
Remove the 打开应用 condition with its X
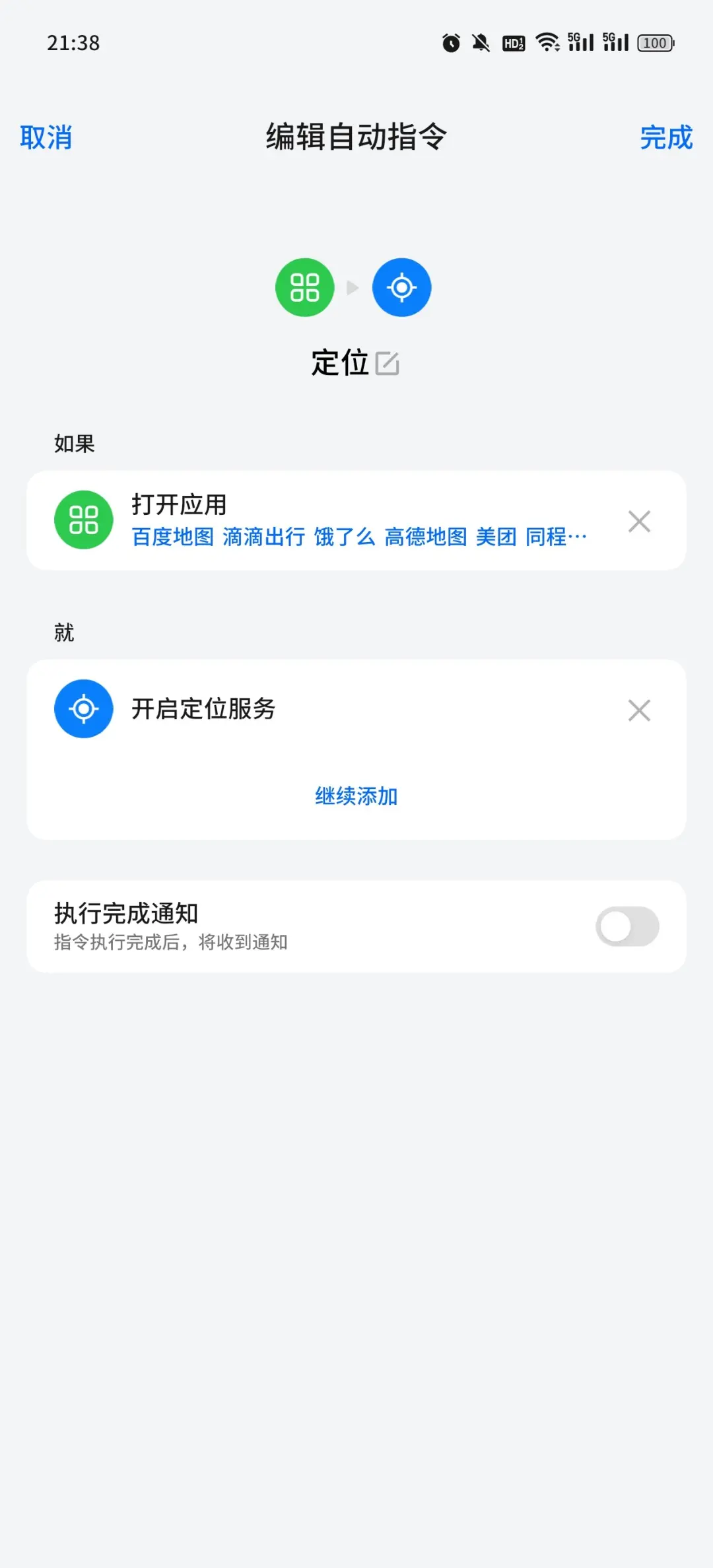(x=638, y=521)
